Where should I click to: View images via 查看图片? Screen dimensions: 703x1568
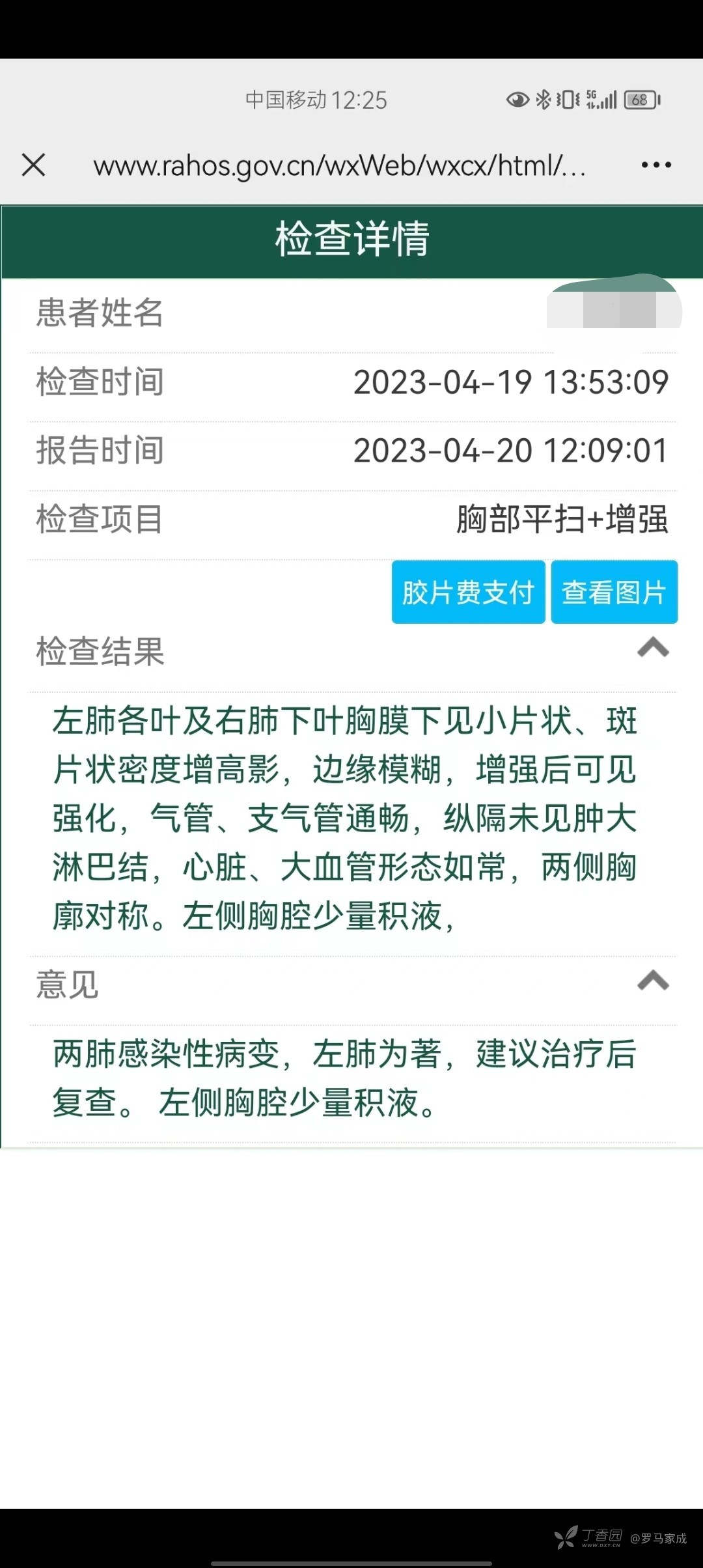[x=614, y=592]
